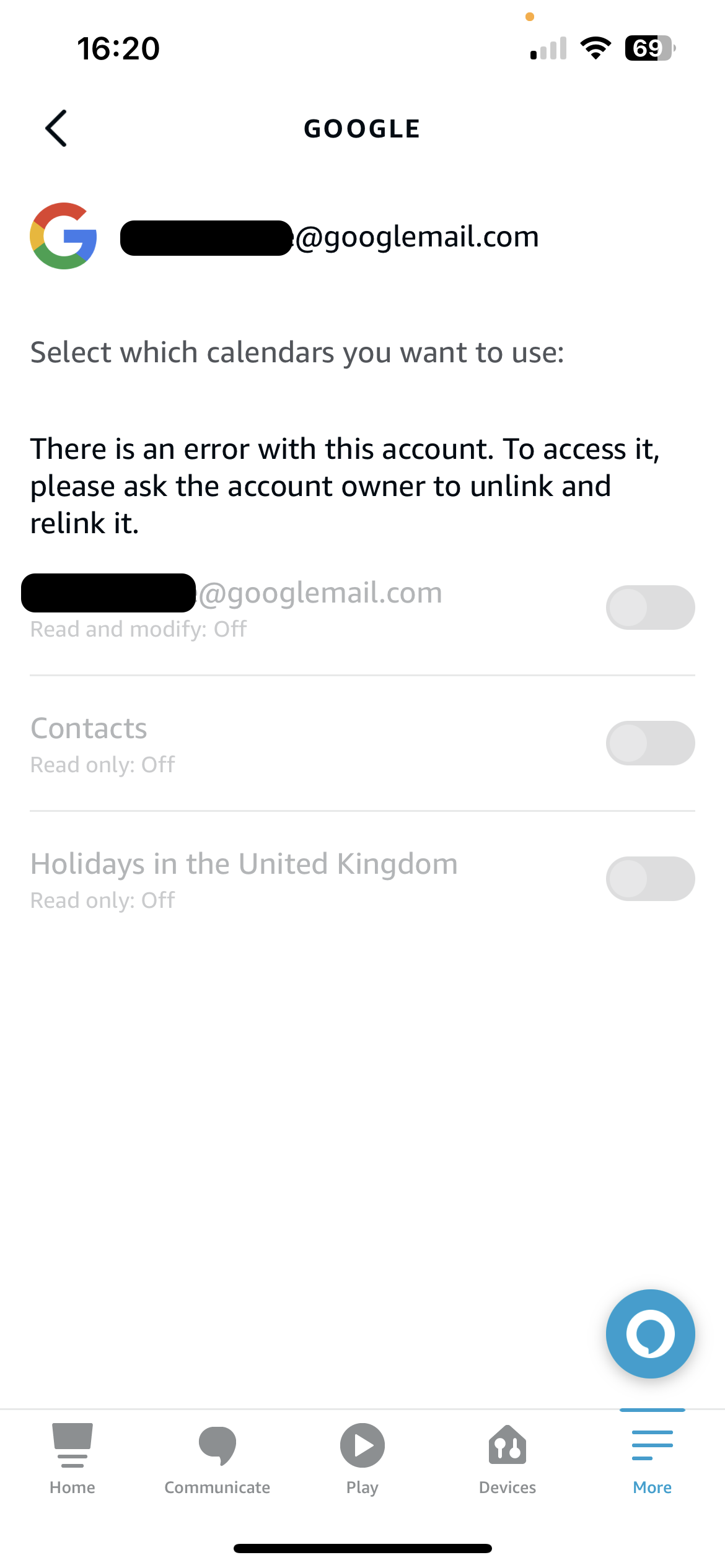Go to the Play tab

click(362, 1458)
